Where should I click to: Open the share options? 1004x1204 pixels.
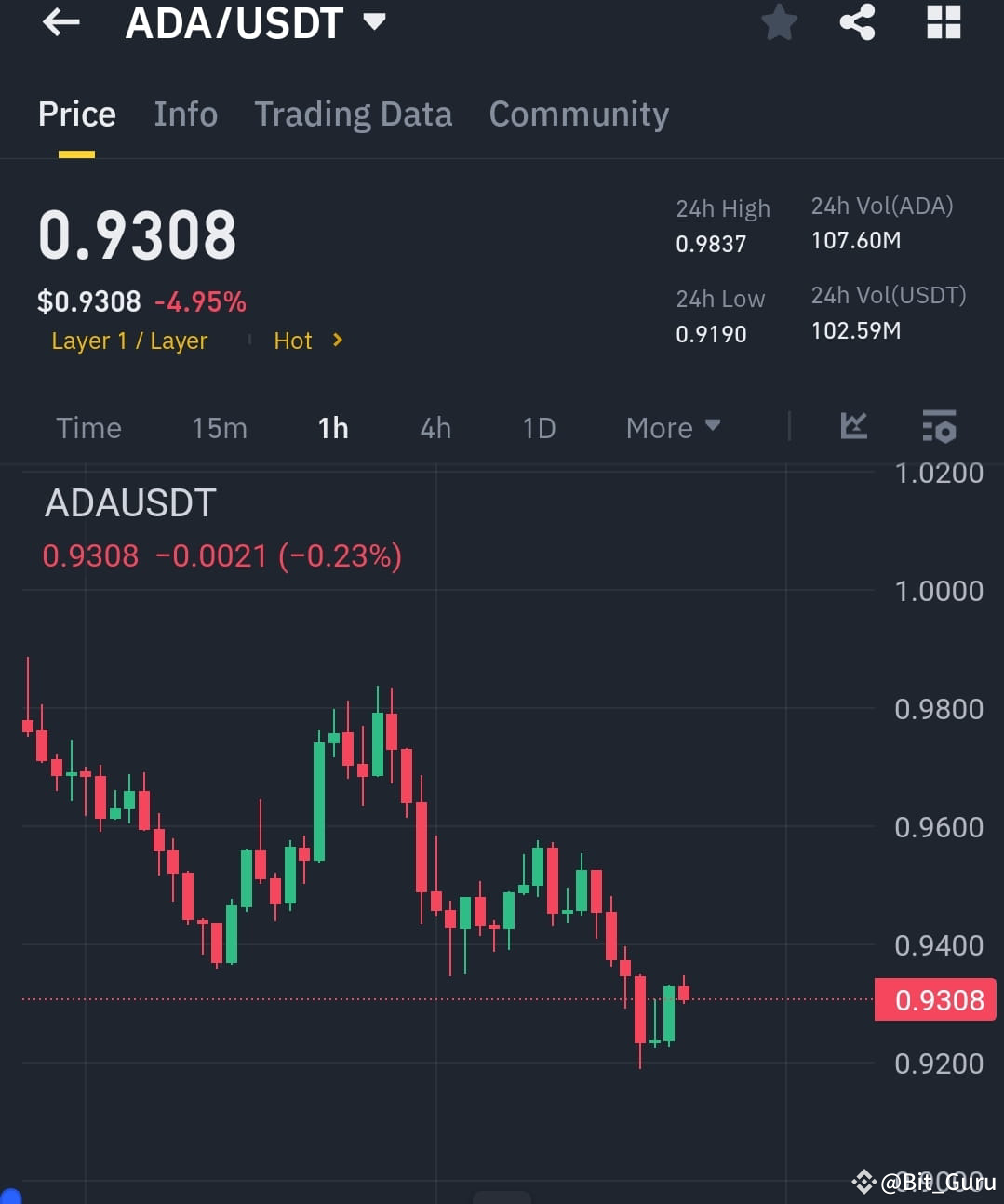856,23
